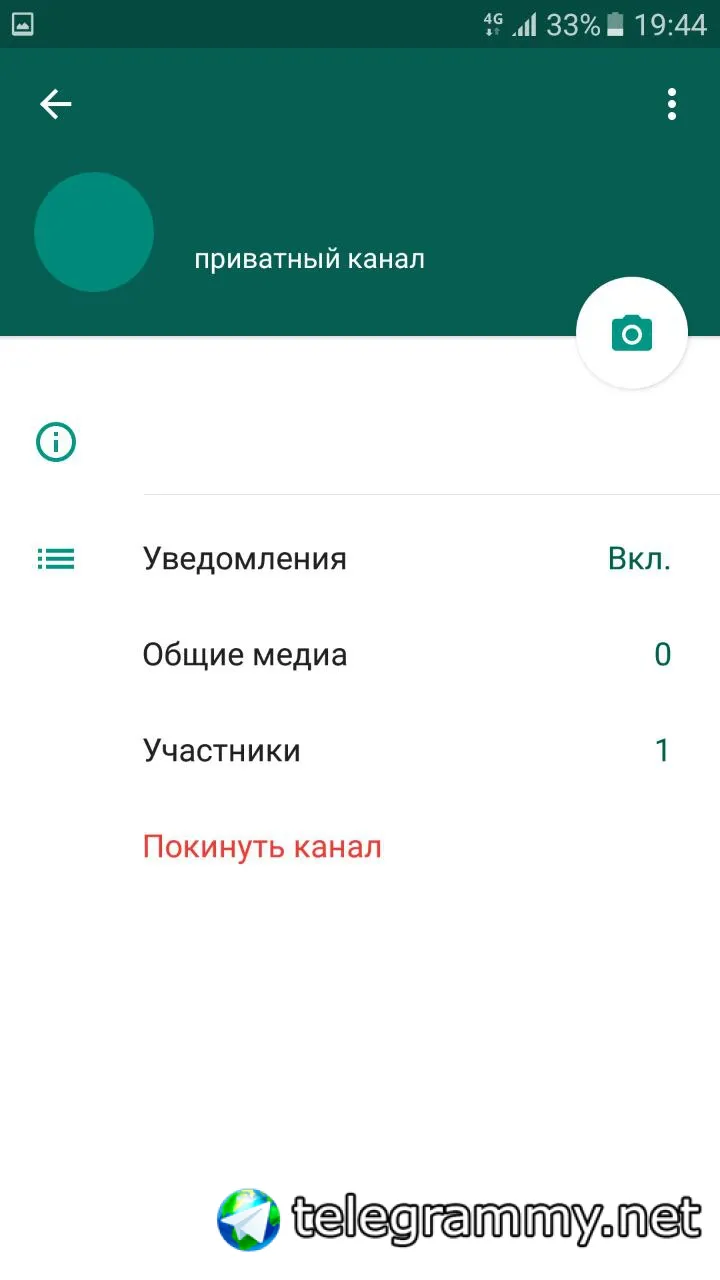720x1280 pixels.
Task: Go back using the arrow icon
Action: (x=56, y=104)
